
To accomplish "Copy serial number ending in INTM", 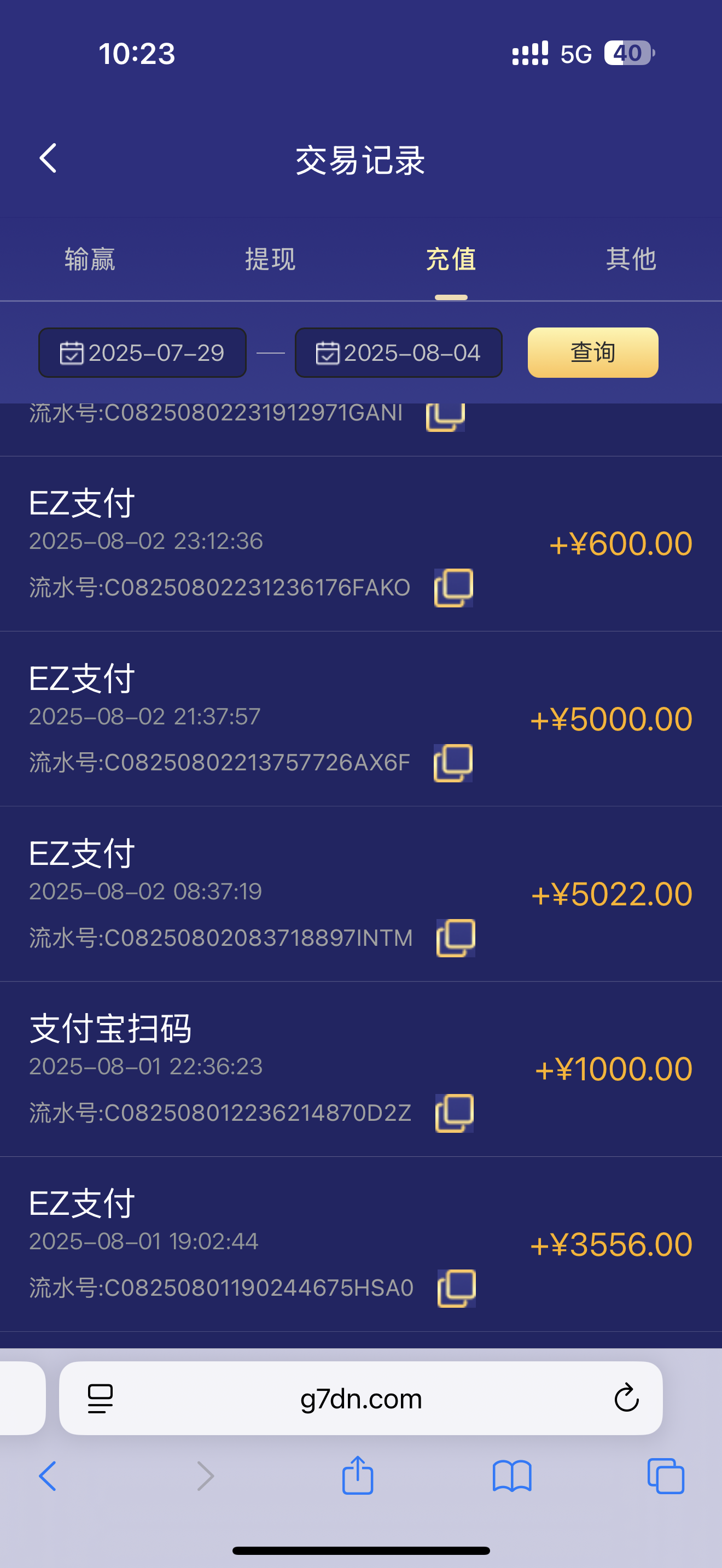I will tap(456, 938).
